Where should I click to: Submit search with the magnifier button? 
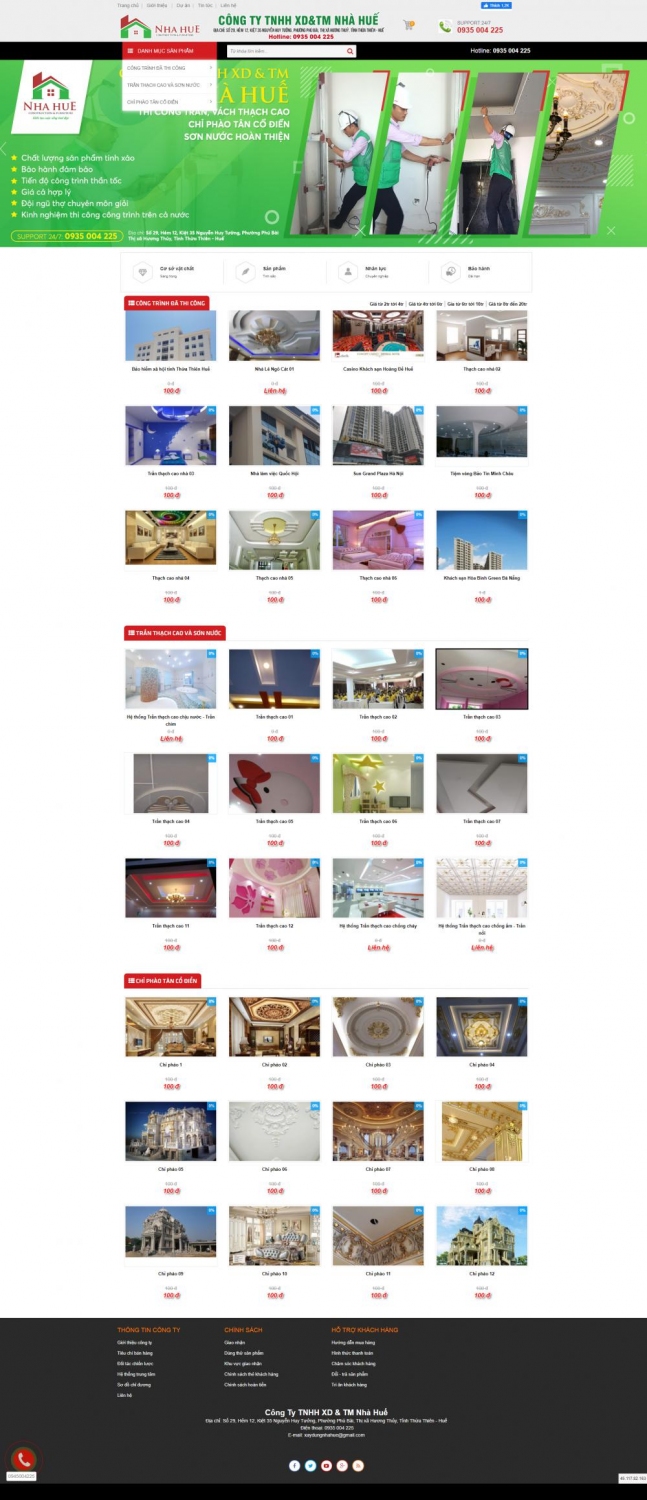[x=350, y=50]
